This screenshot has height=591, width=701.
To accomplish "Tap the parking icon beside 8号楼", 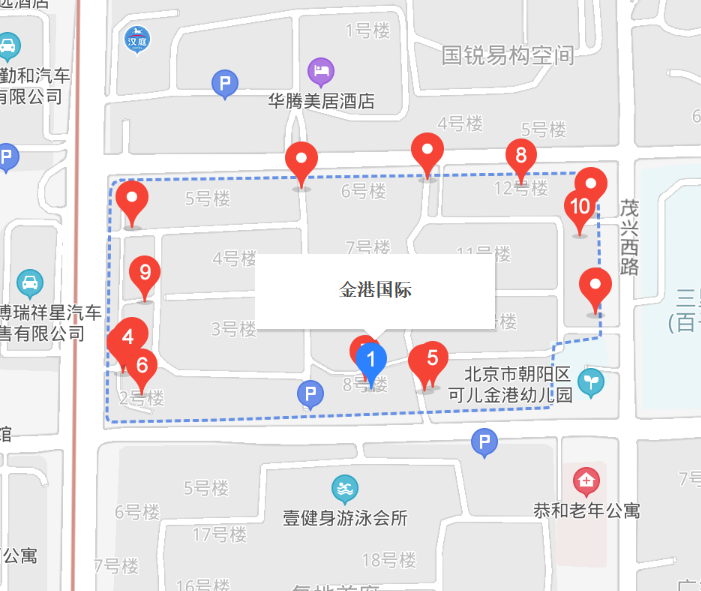I will pyautogui.click(x=311, y=395).
